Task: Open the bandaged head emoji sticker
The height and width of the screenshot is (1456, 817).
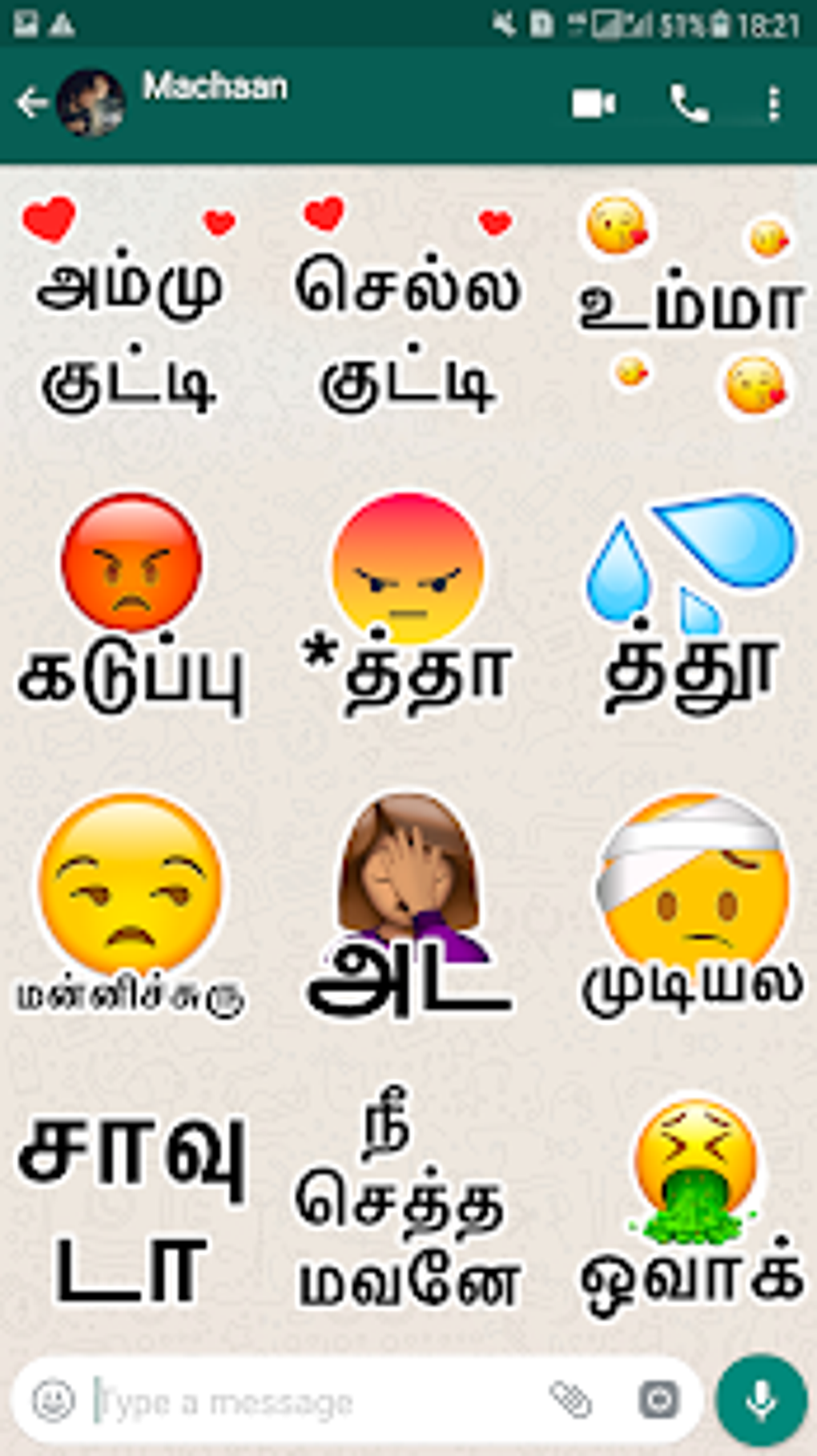Action: 691,904
